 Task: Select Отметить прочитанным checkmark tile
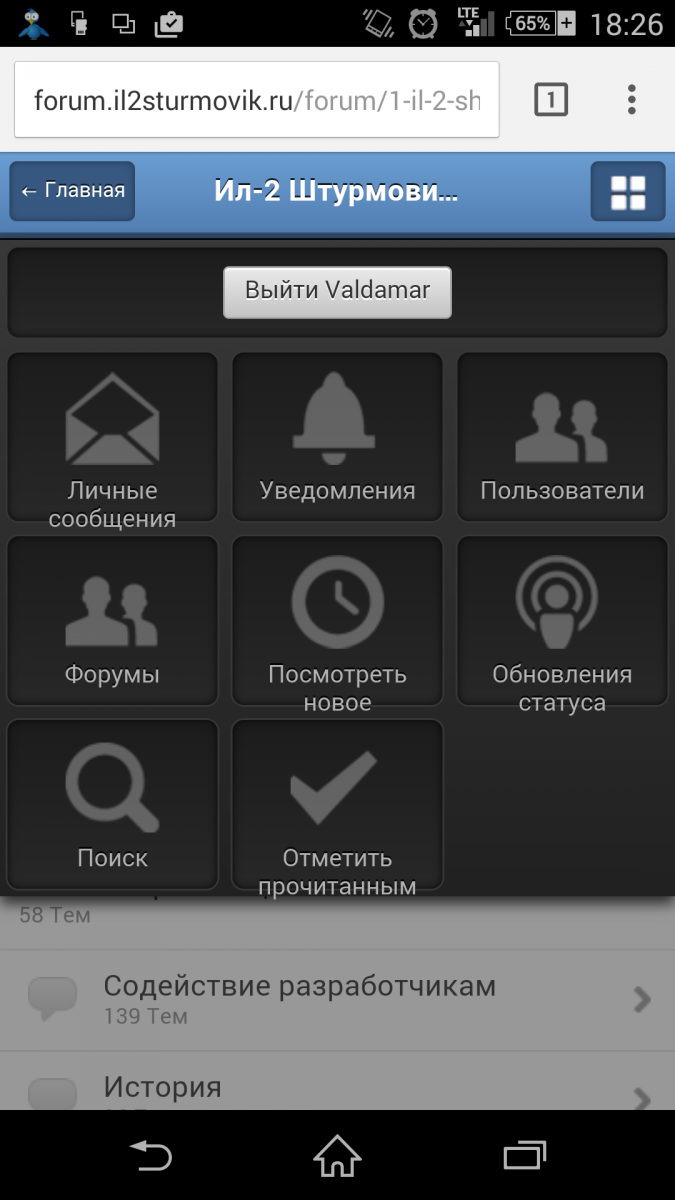click(x=337, y=805)
